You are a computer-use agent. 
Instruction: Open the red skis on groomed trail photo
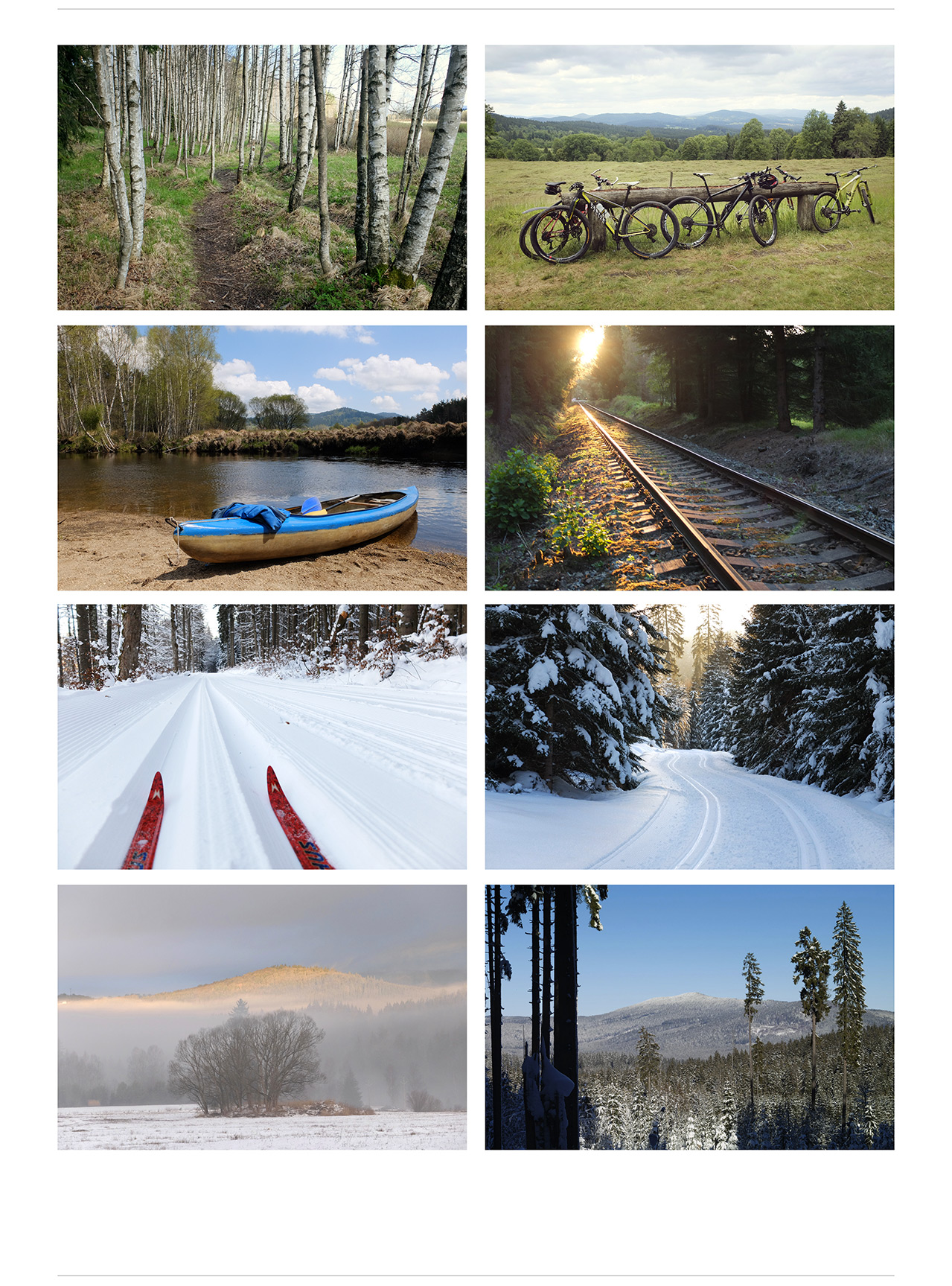tap(262, 736)
